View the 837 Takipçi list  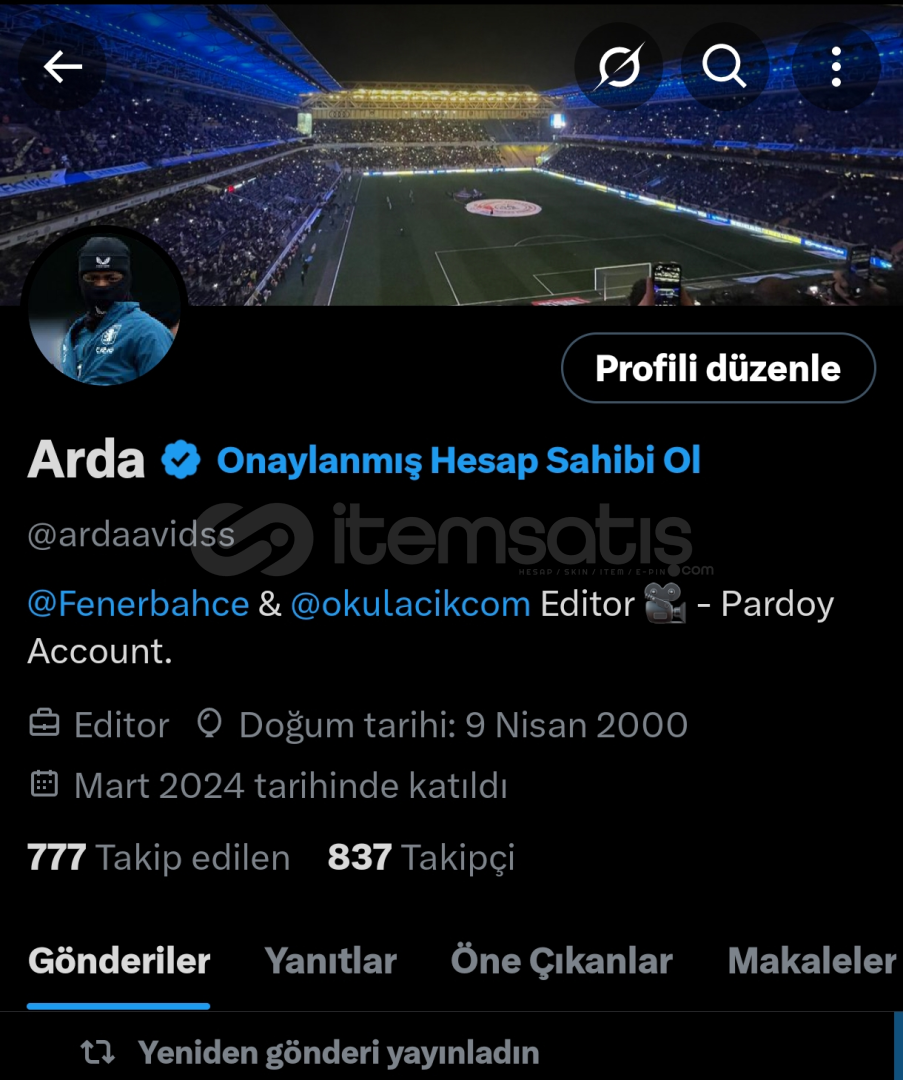coord(421,857)
